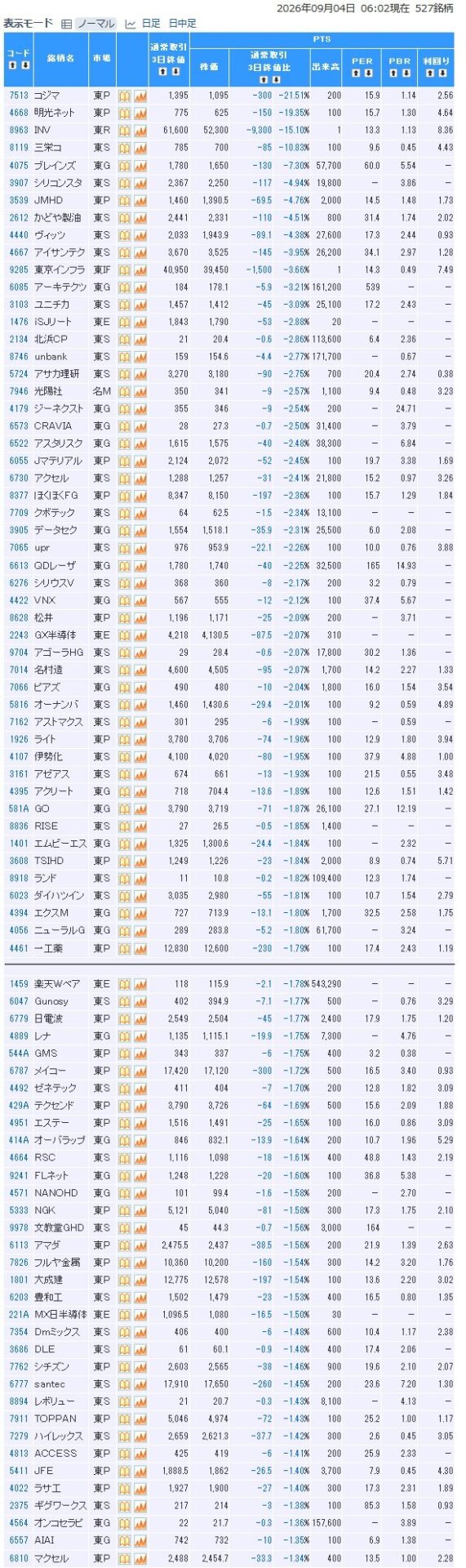Open stock code 5411 JFE

pos(18,1472)
